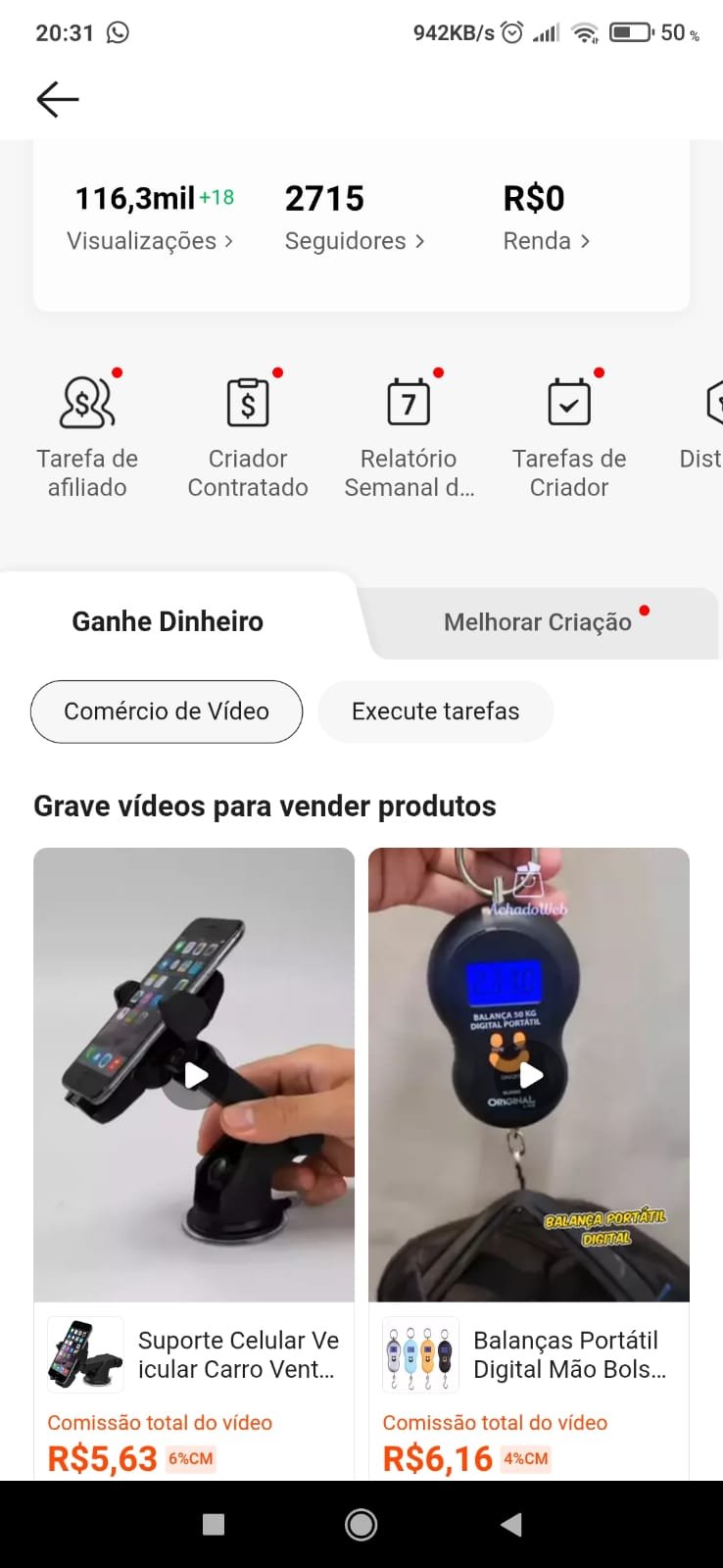Screen dimensions: 723x1568
Task: Select the Comércio de Vídeo chip
Action: tap(167, 711)
